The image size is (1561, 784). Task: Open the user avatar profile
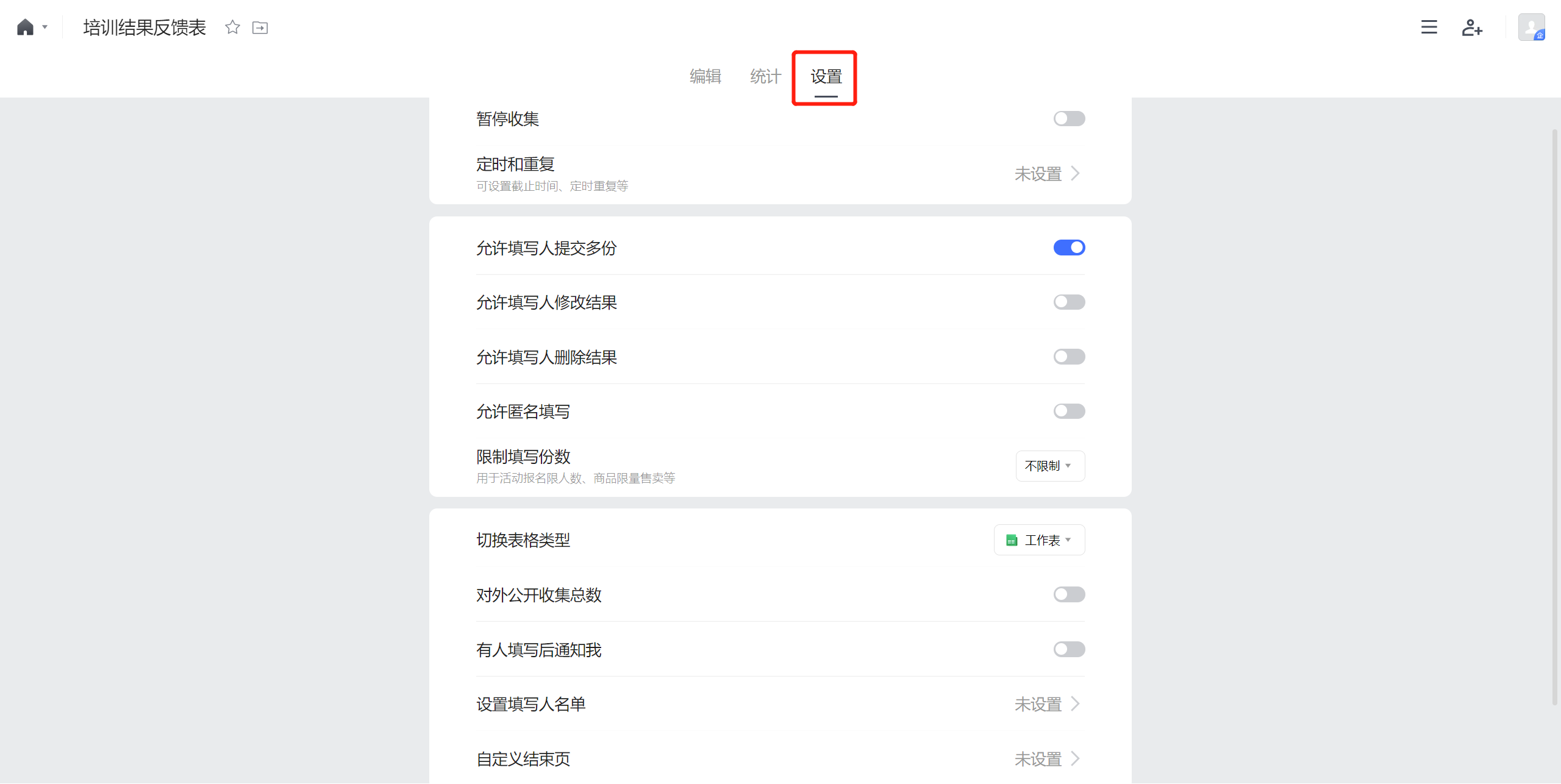click(x=1531, y=27)
